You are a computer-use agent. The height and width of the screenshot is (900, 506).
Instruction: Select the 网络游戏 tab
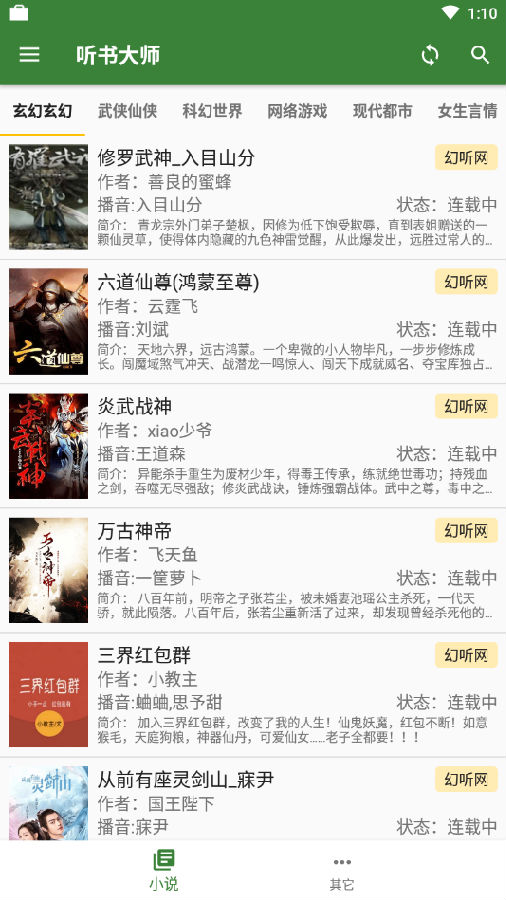tap(297, 111)
